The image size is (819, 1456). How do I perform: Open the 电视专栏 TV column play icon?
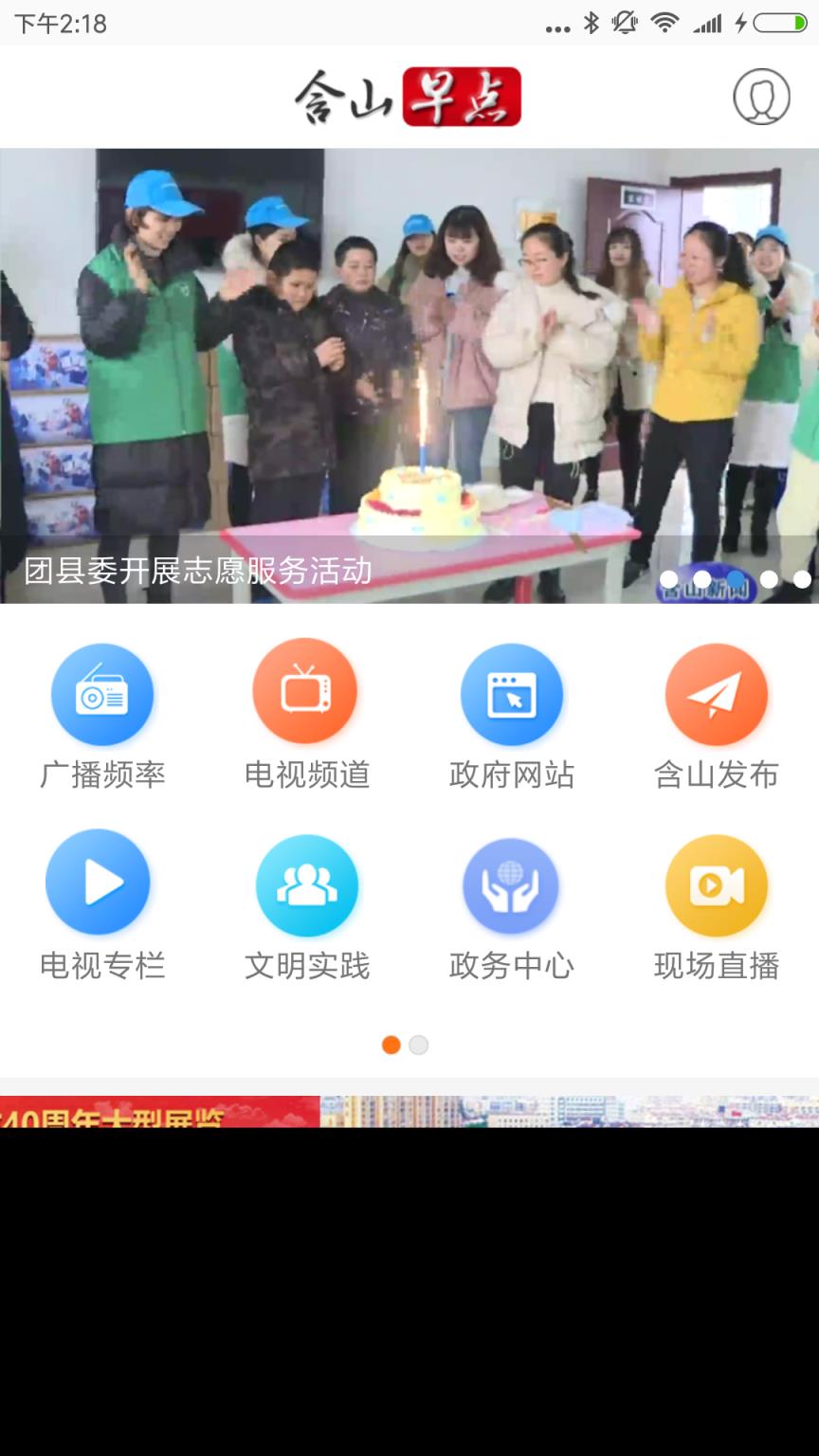tap(101, 884)
